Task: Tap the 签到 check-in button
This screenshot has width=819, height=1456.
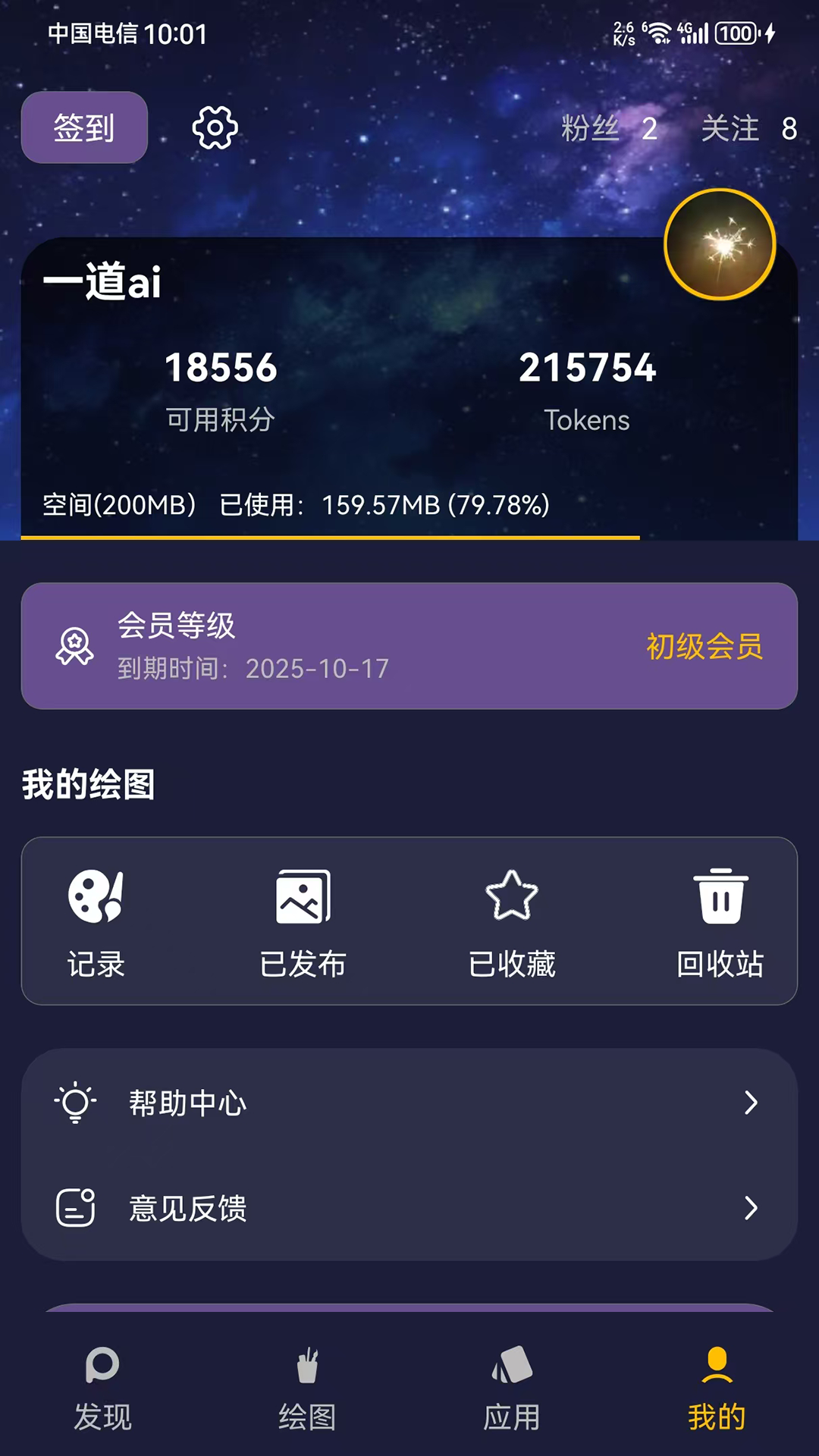Action: [83, 127]
